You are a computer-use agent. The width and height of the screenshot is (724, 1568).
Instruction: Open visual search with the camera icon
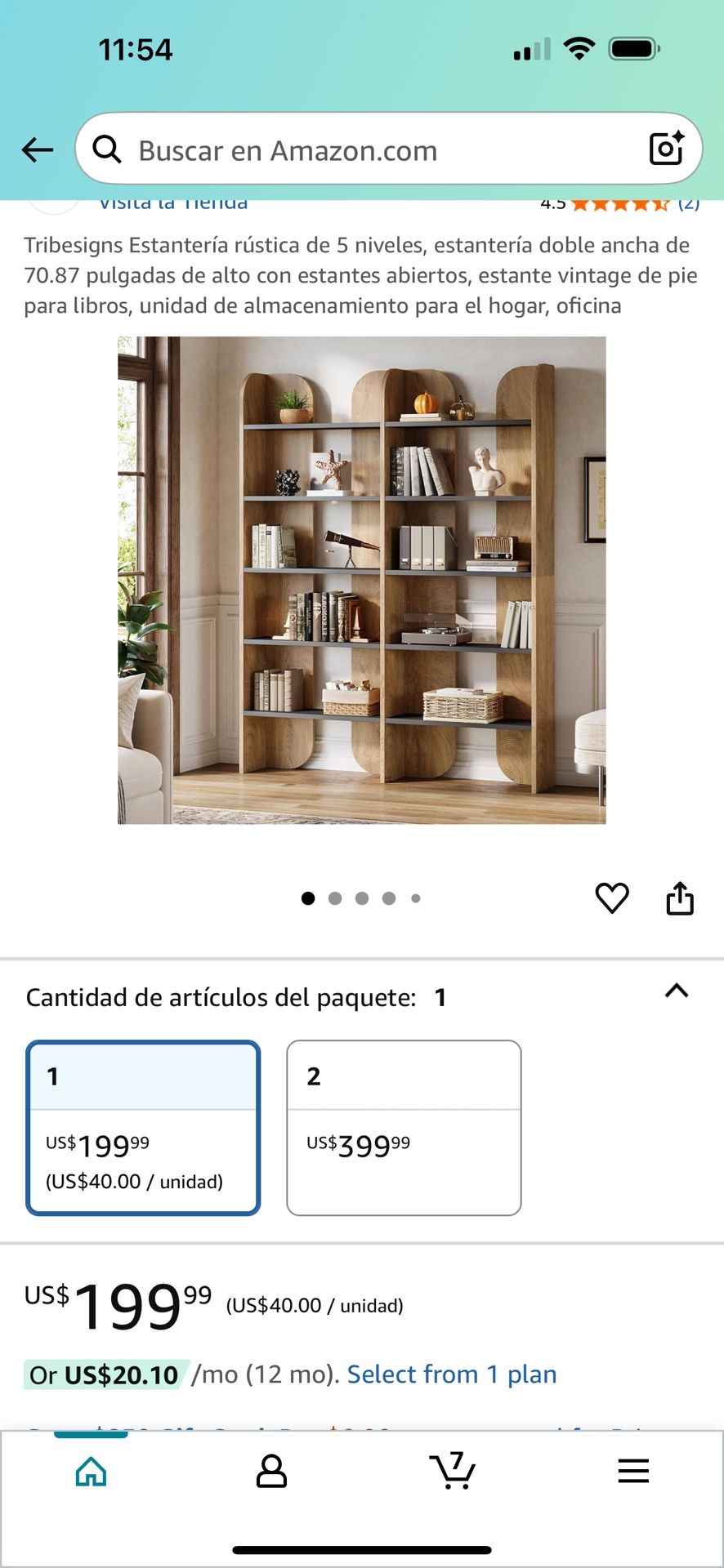666,149
